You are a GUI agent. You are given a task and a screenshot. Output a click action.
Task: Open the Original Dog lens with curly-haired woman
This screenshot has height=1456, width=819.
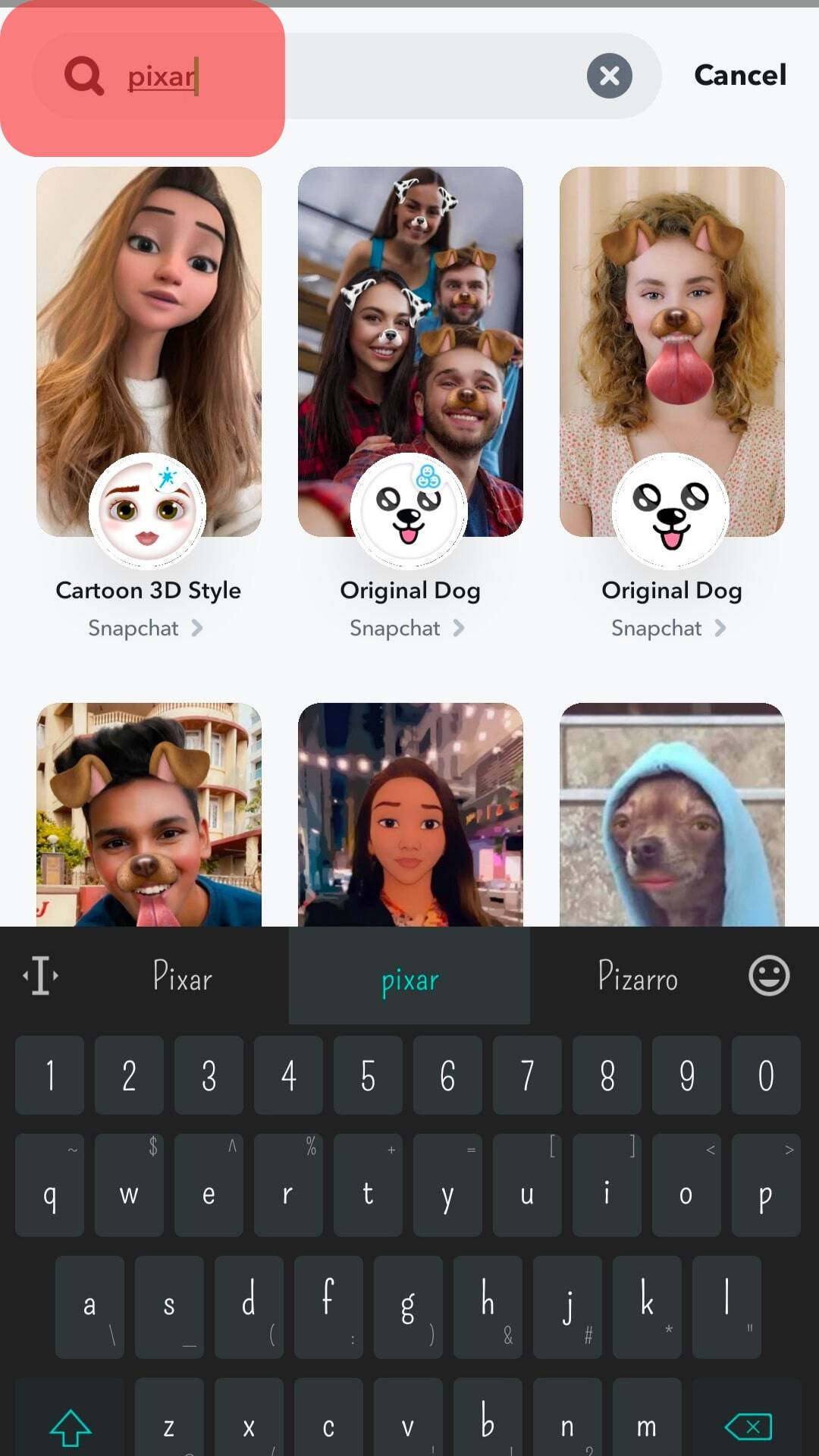(x=672, y=353)
